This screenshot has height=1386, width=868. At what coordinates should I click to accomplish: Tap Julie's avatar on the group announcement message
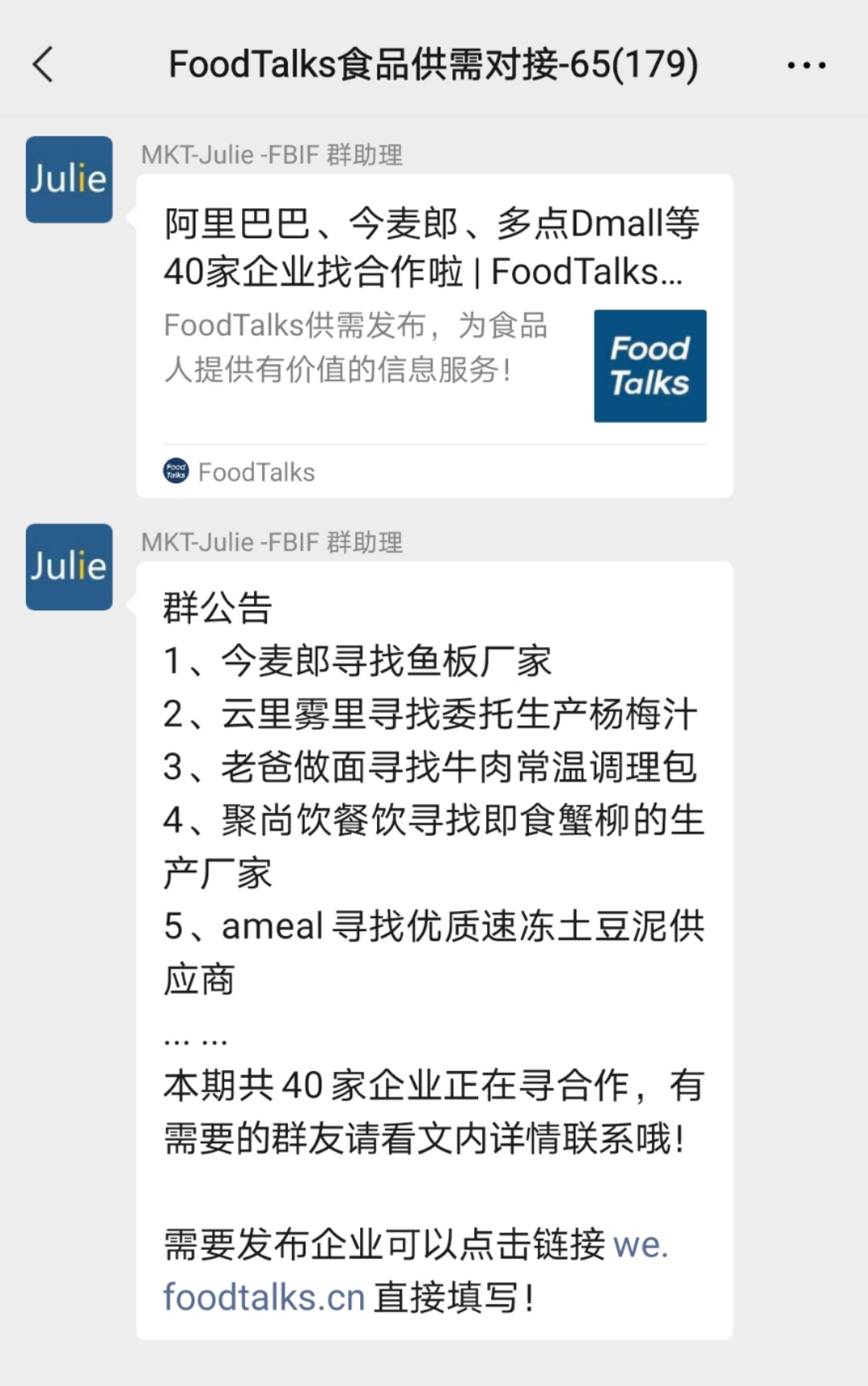[x=69, y=566]
